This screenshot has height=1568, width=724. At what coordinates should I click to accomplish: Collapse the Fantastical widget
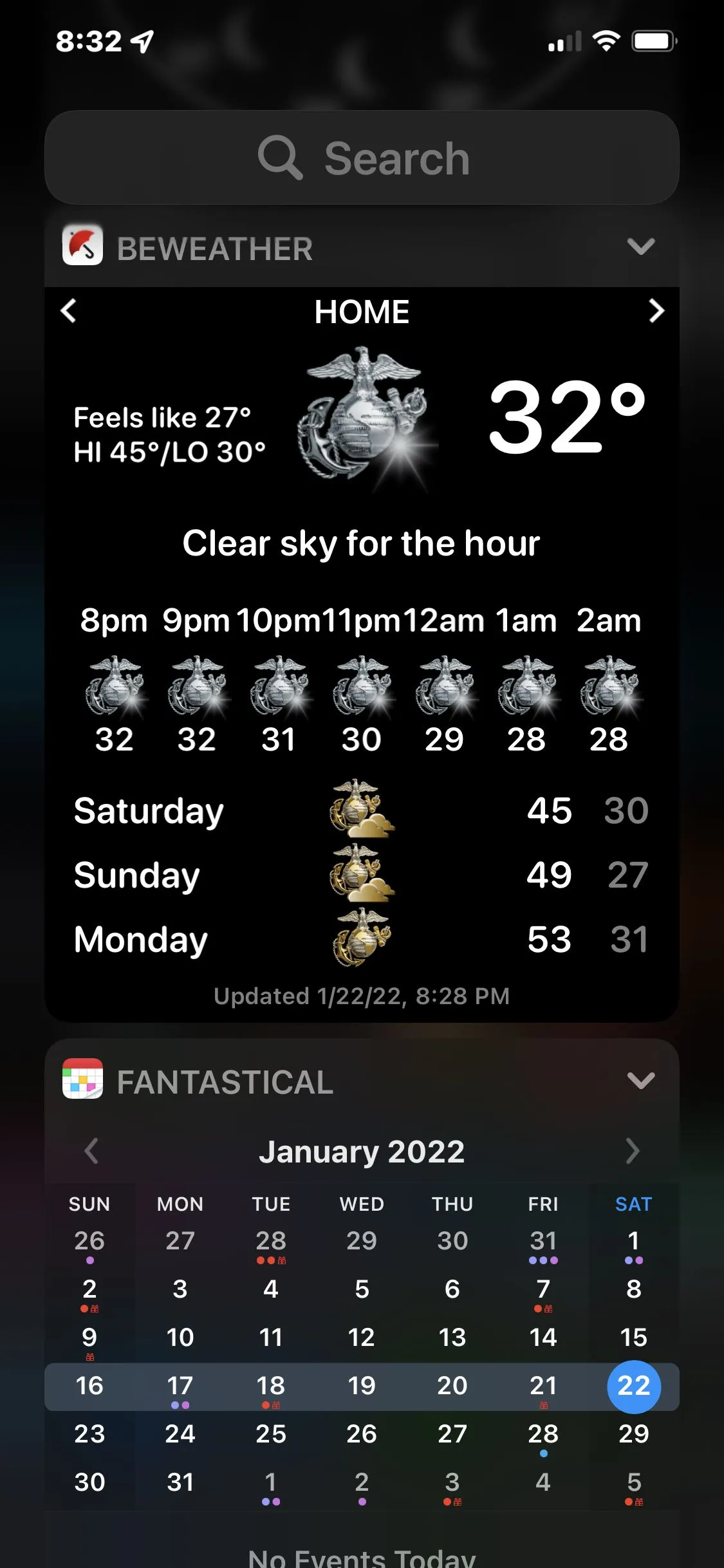click(x=640, y=1081)
